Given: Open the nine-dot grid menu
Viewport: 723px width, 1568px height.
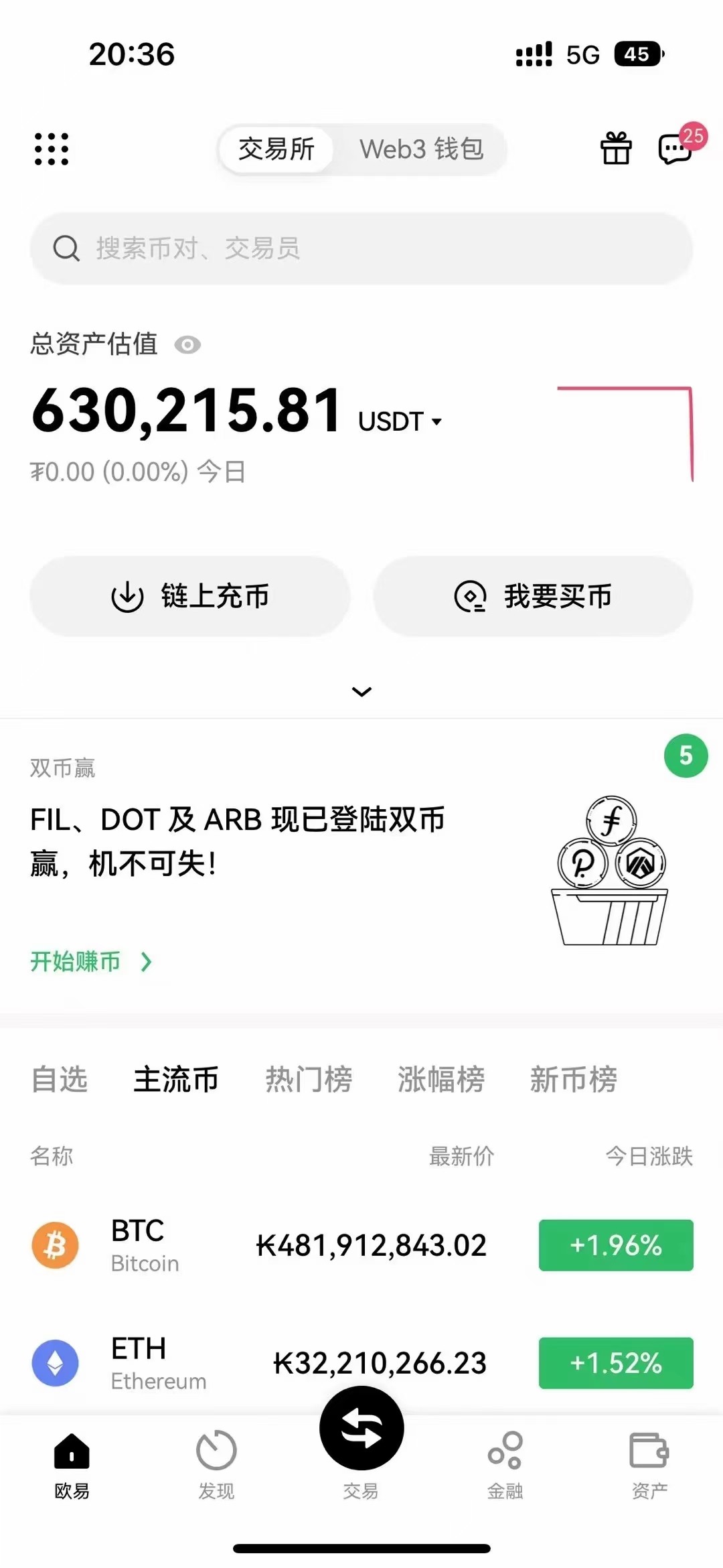Looking at the screenshot, I should pyautogui.click(x=52, y=149).
